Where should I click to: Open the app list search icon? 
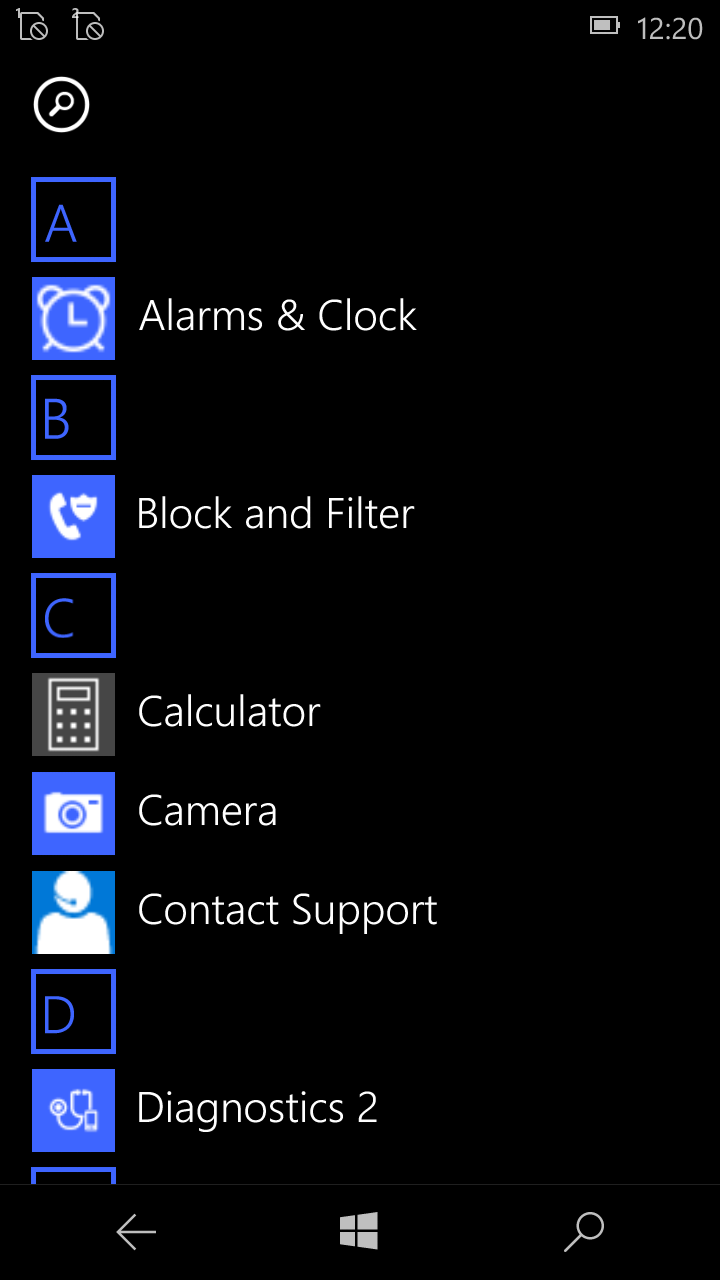tap(61, 104)
